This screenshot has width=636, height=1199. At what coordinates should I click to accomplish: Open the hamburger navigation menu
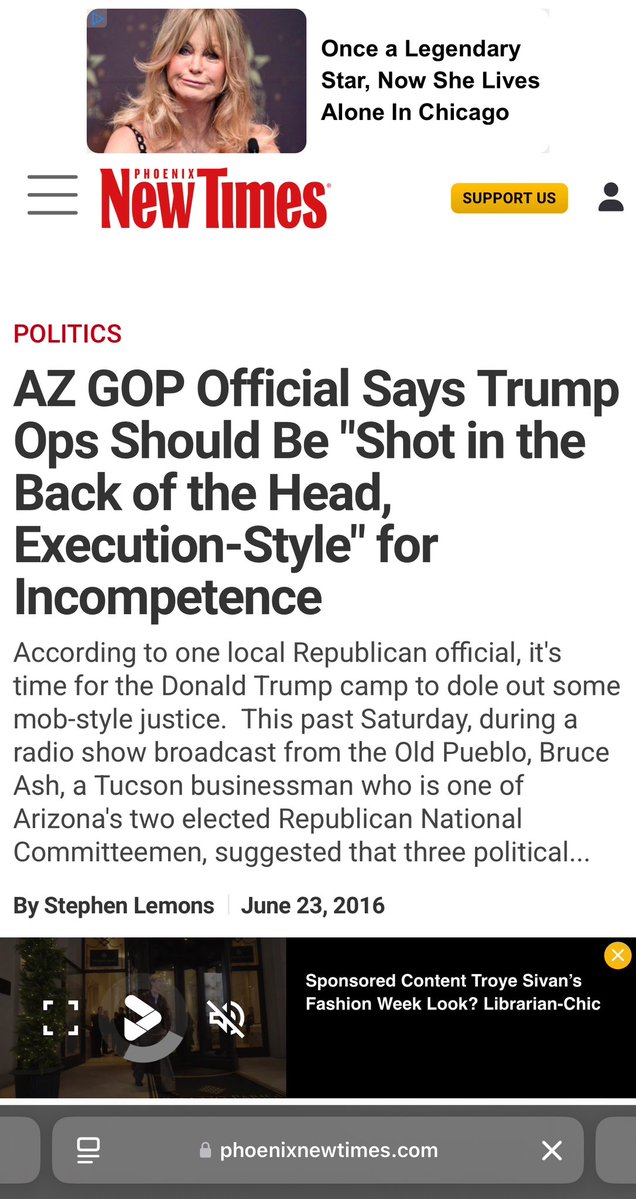click(x=53, y=195)
